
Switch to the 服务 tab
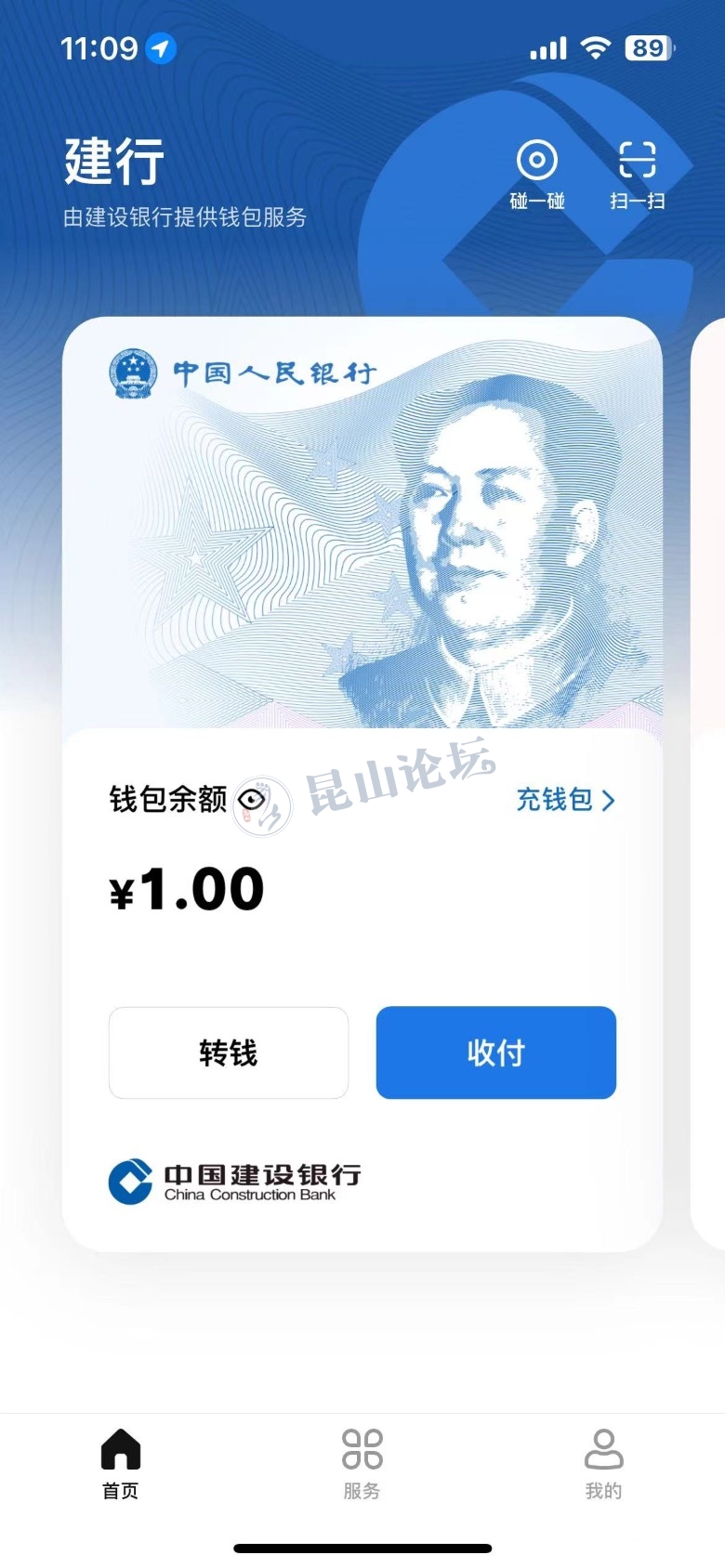(362, 1463)
